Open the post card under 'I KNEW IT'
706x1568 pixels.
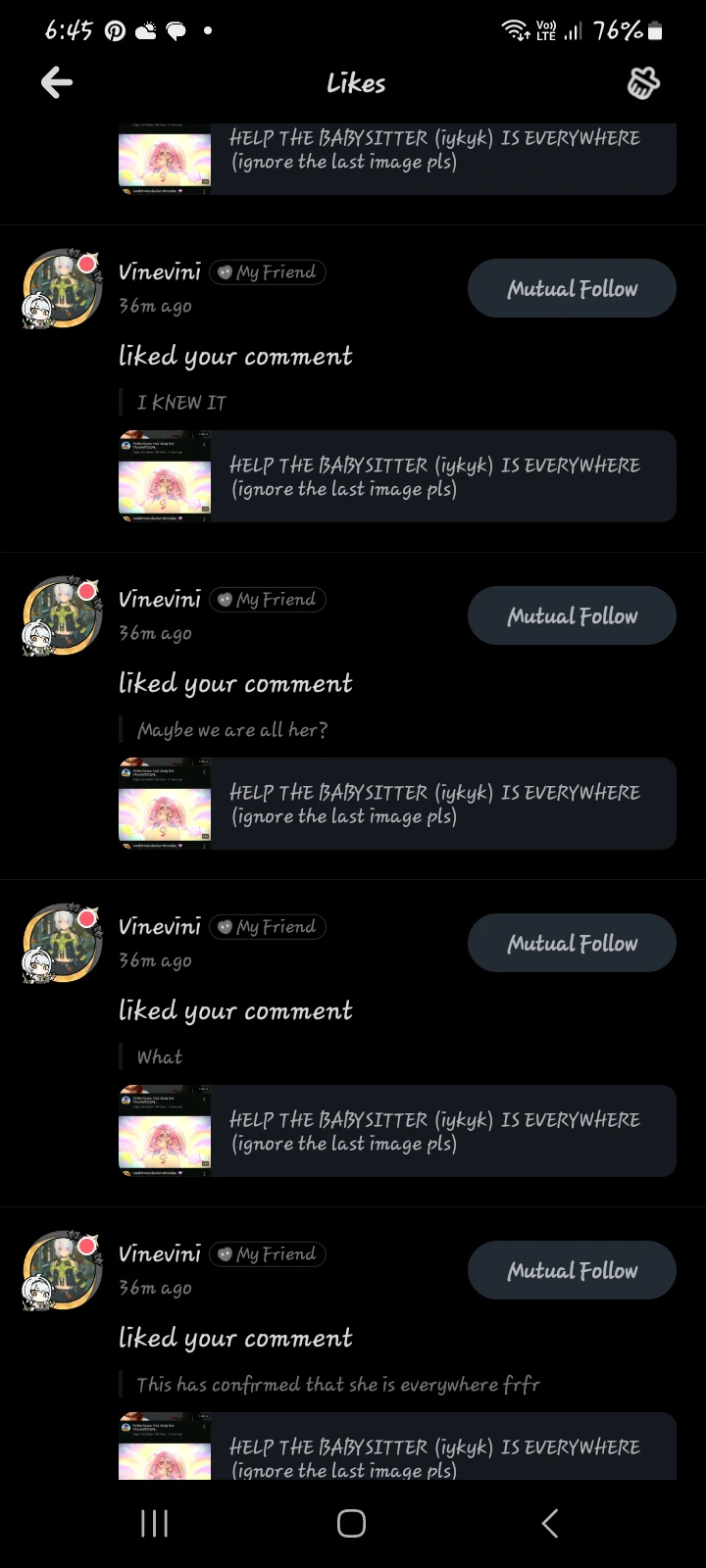click(x=397, y=476)
